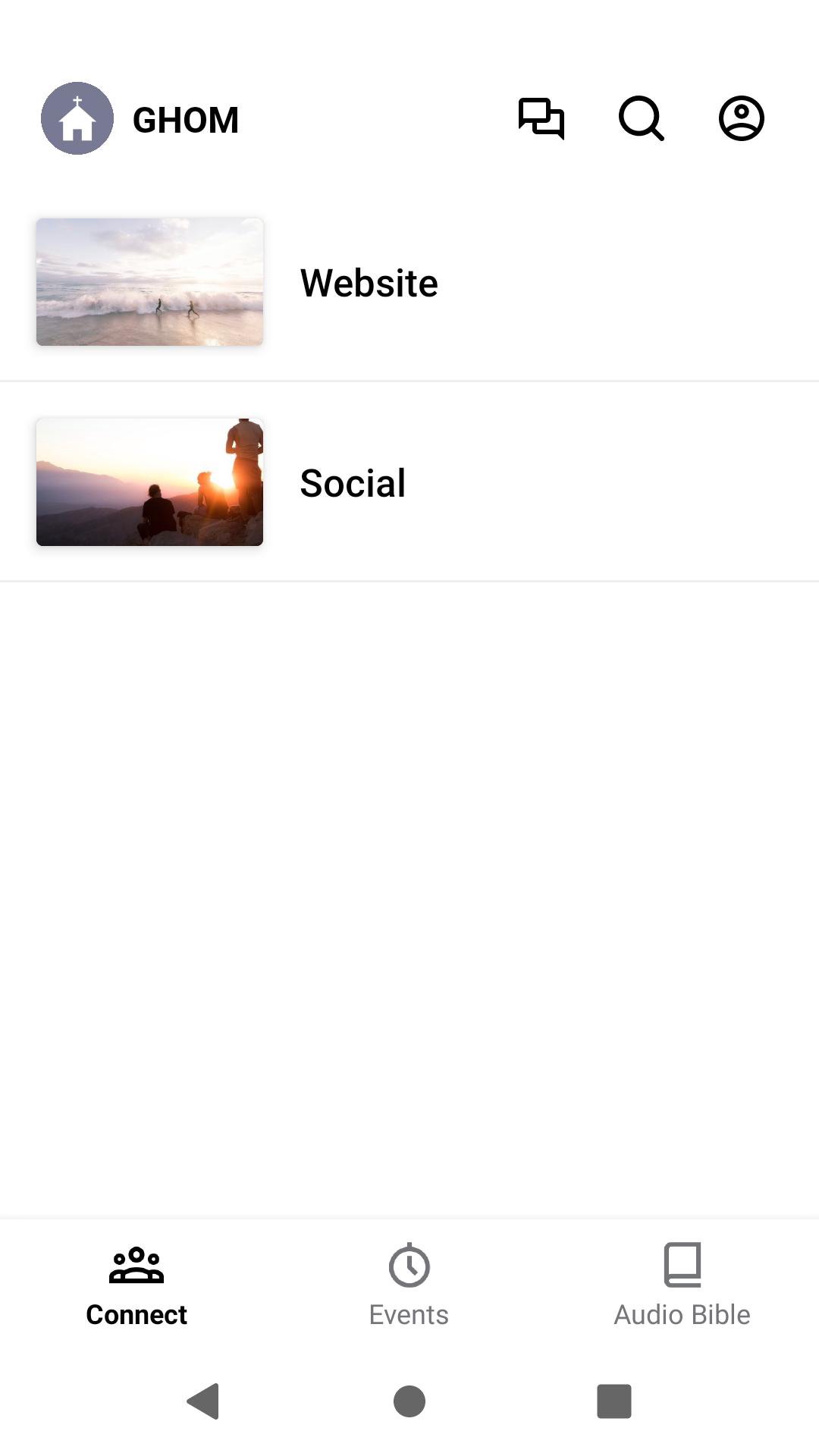Screen dimensions: 819x1456
Task: Switch to the Events tab
Action: coord(409,1285)
